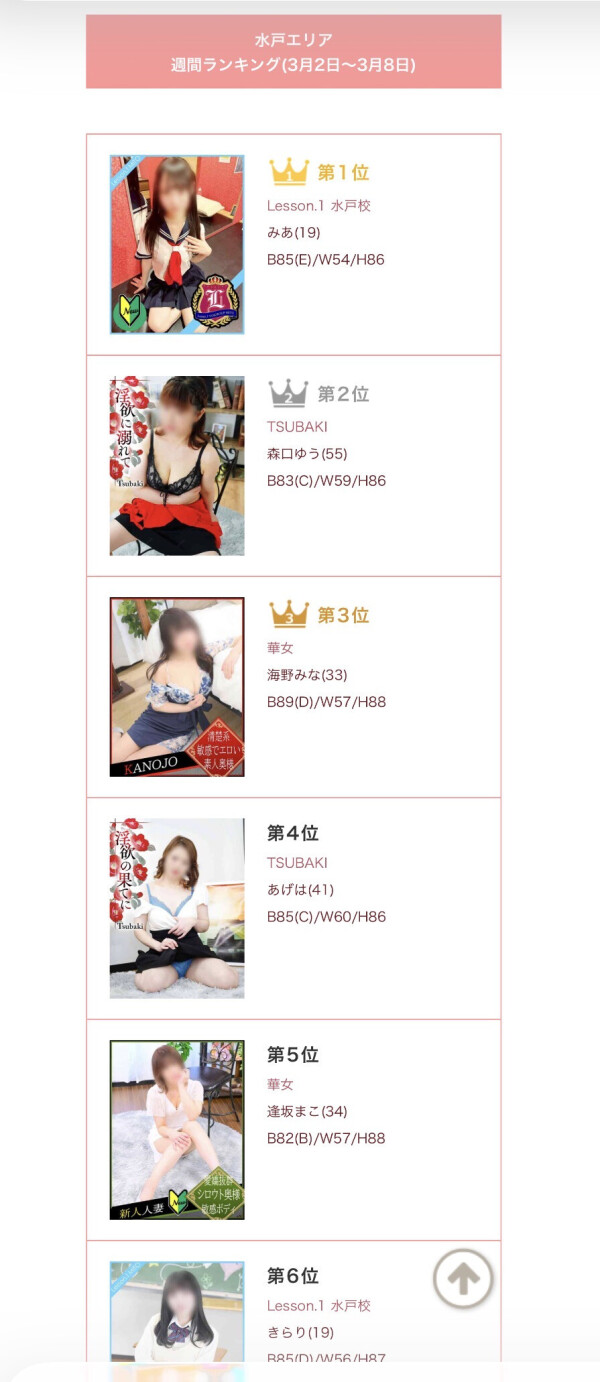
Task: Open the profile photo of 逢坂まこ(34)
Action: [x=177, y=1130]
